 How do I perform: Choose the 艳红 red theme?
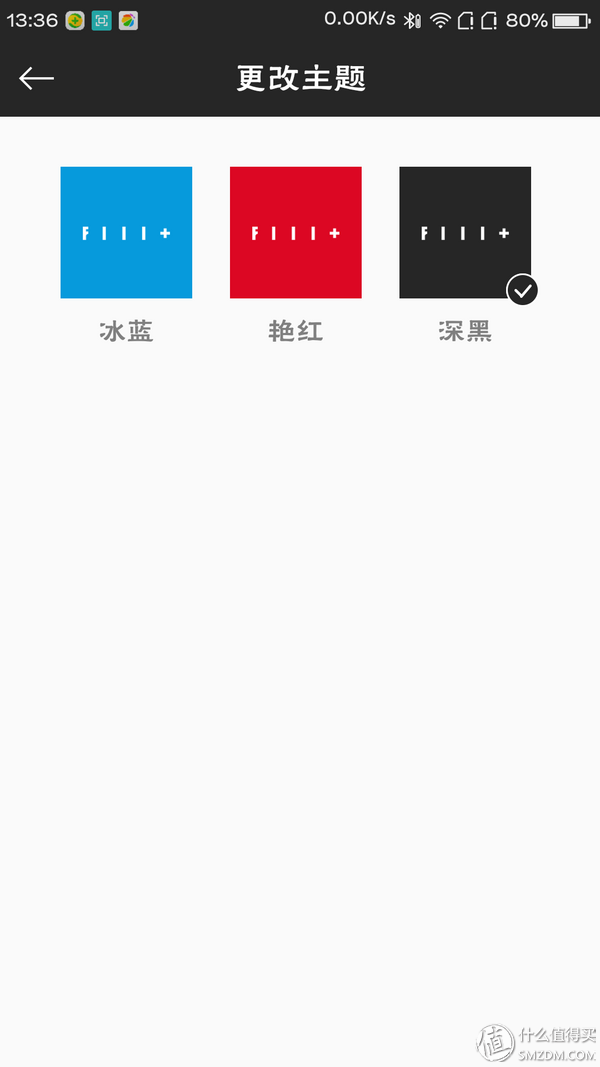coord(296,233)
